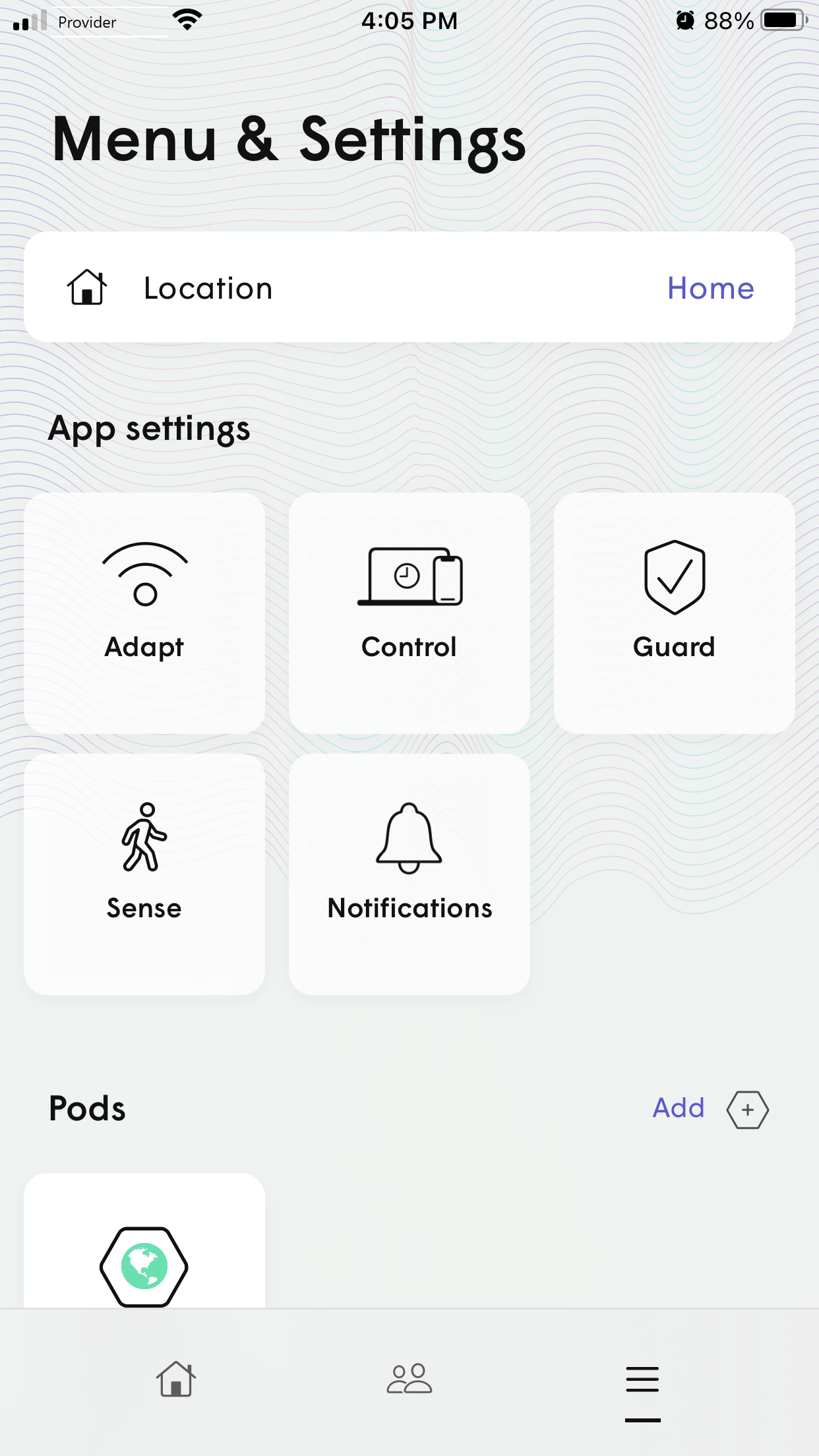Viewport: 819px width, 1456px height.
Task: Switch to the People tab
Action: pos(409,1379)
